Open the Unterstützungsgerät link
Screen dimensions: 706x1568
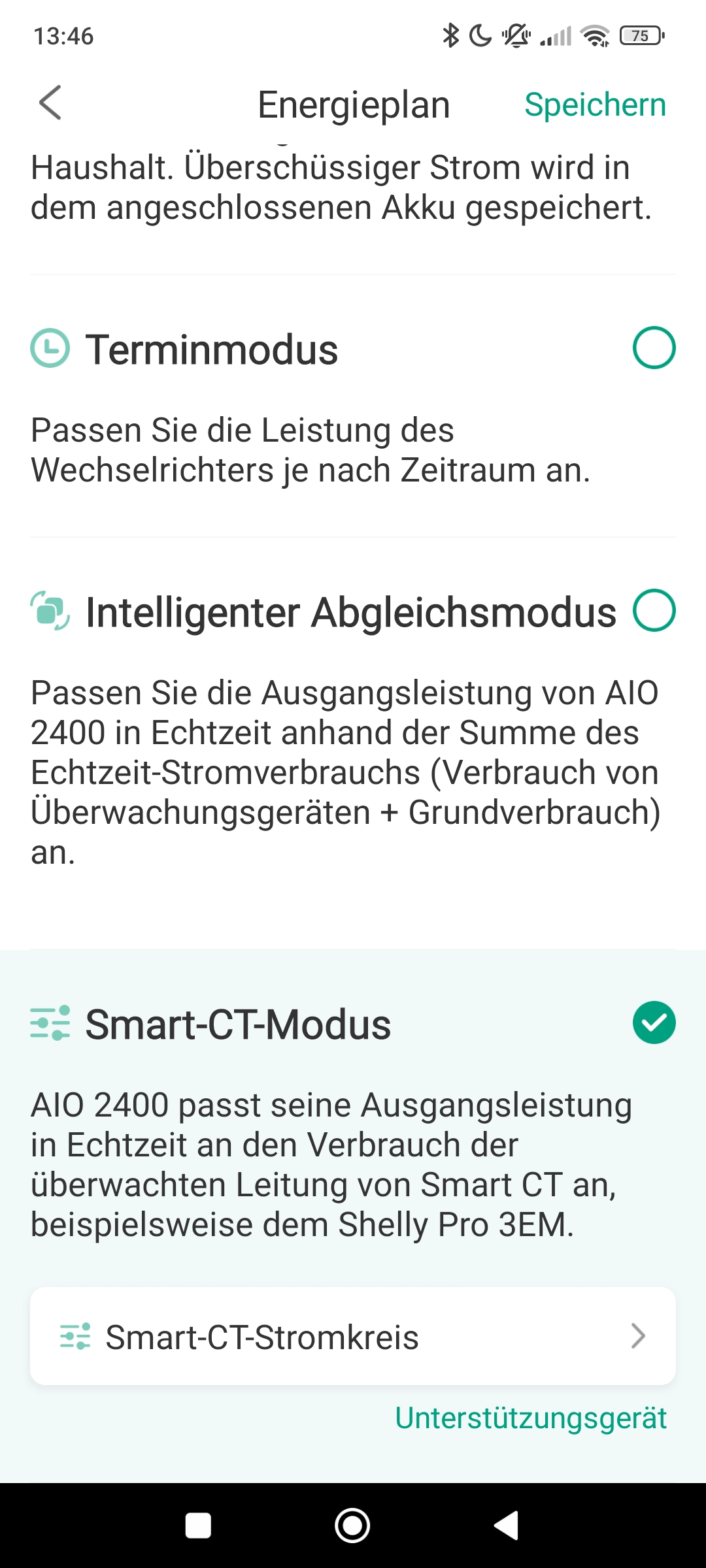(531, 1418)
